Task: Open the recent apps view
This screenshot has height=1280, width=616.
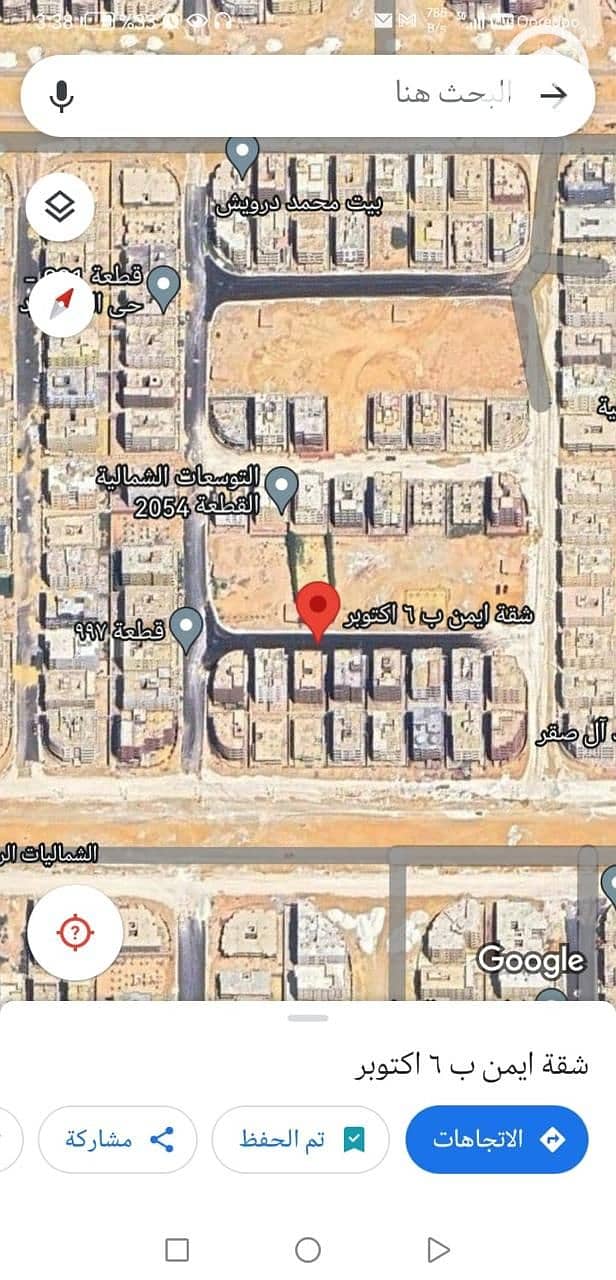Action: point(177,1249)
